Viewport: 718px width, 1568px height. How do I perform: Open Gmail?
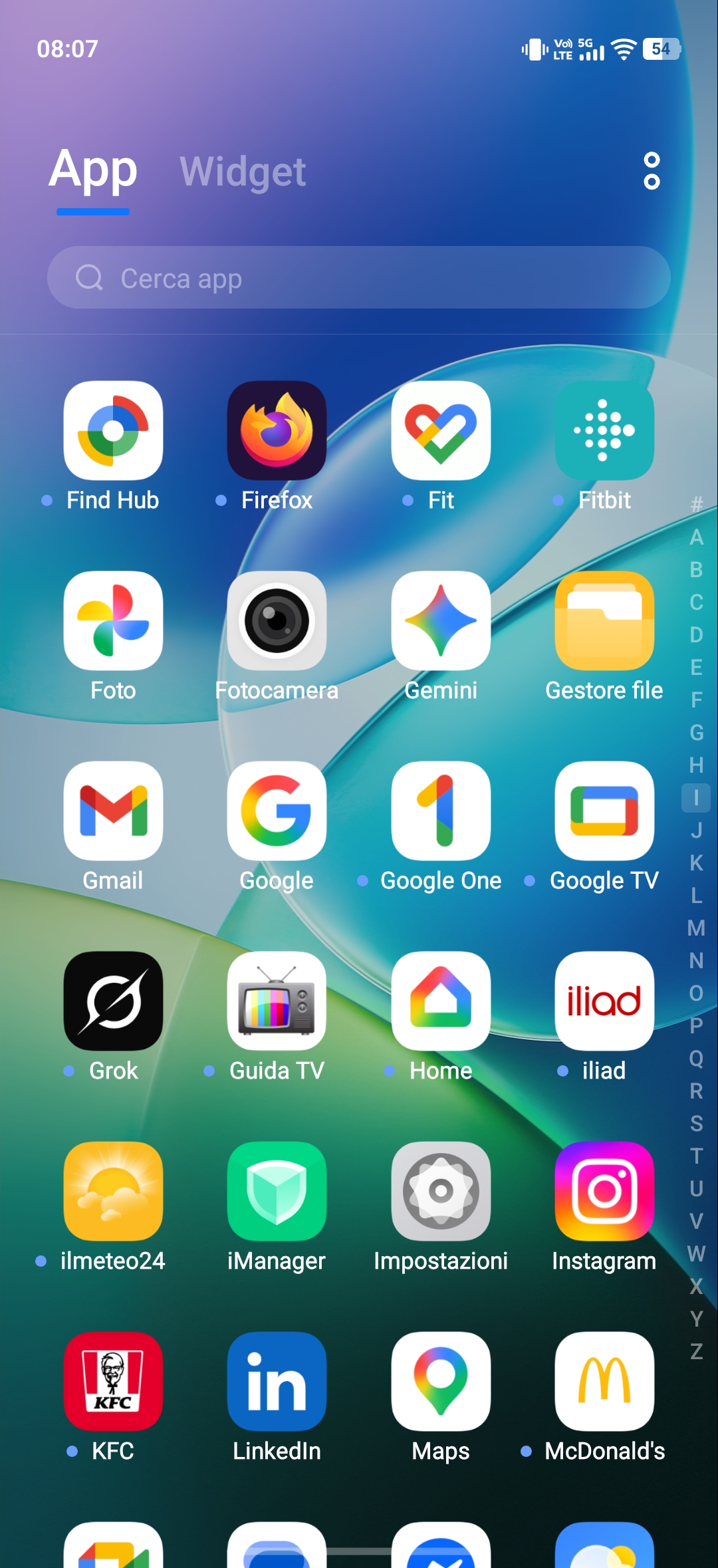pos(113,811)
